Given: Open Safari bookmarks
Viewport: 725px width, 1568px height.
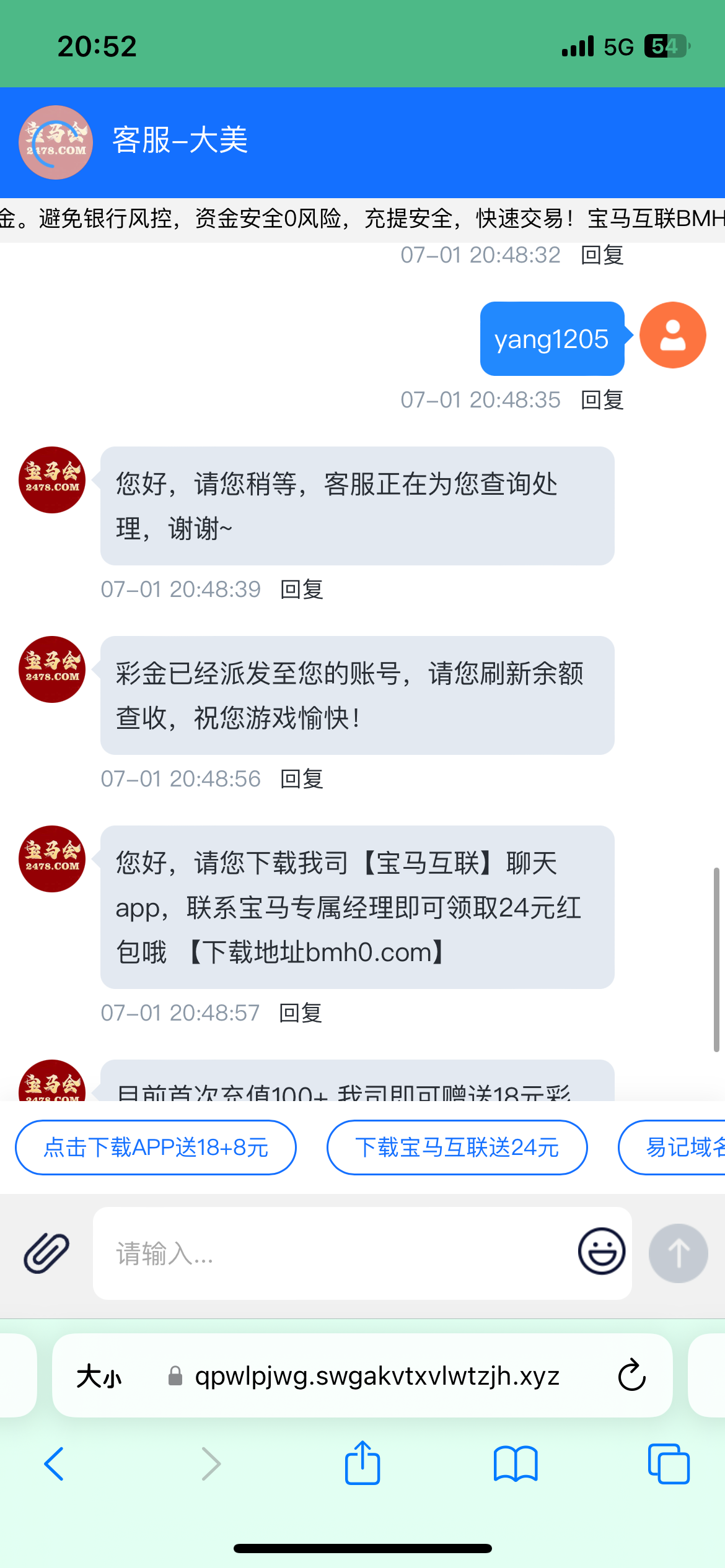Looking at the screenshot, I should point(516,1464).
